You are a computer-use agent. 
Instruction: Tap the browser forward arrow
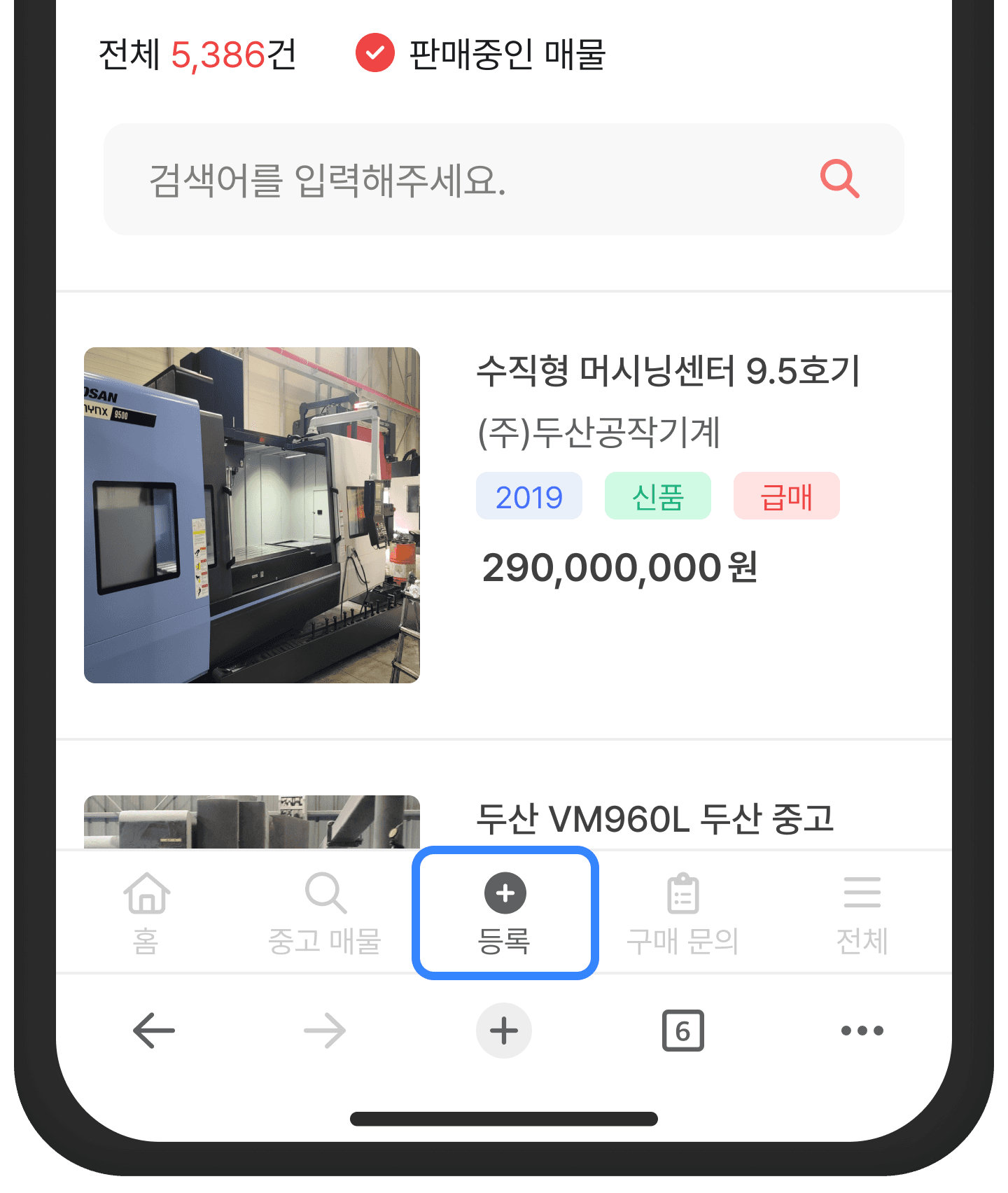[325, 1031]
